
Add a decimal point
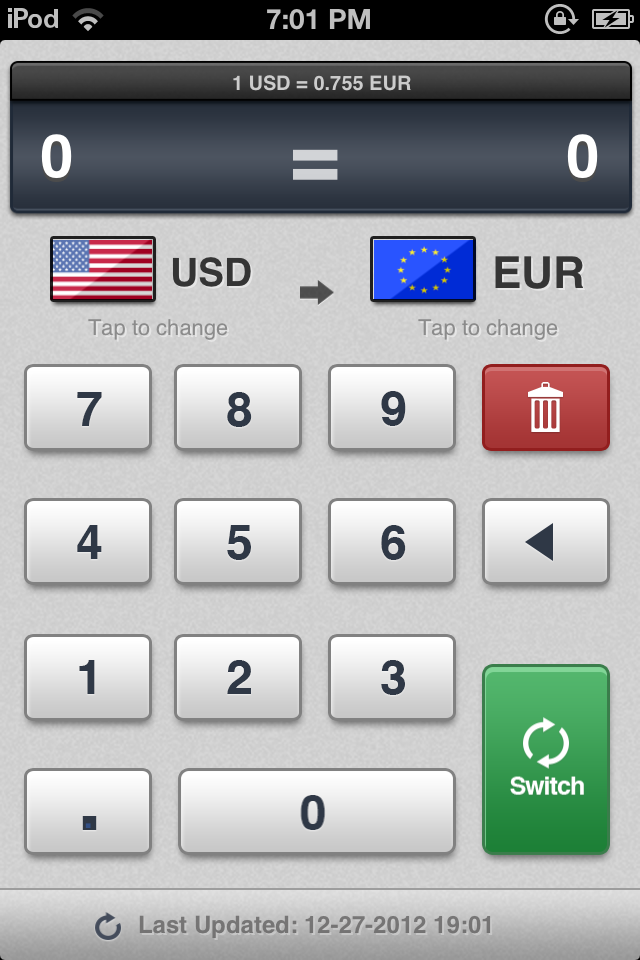point(88,812)
